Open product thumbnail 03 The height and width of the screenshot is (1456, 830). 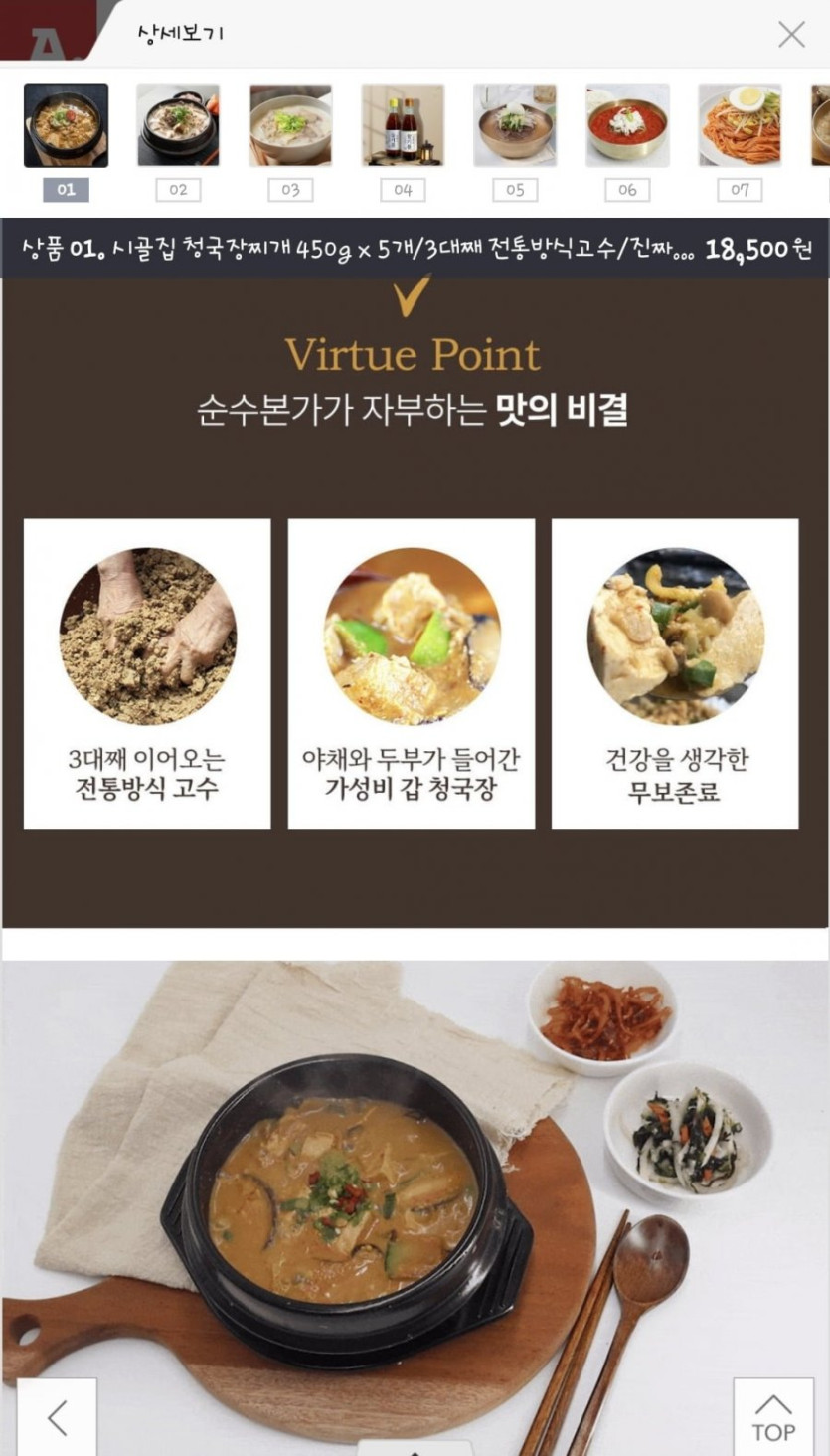290,125
